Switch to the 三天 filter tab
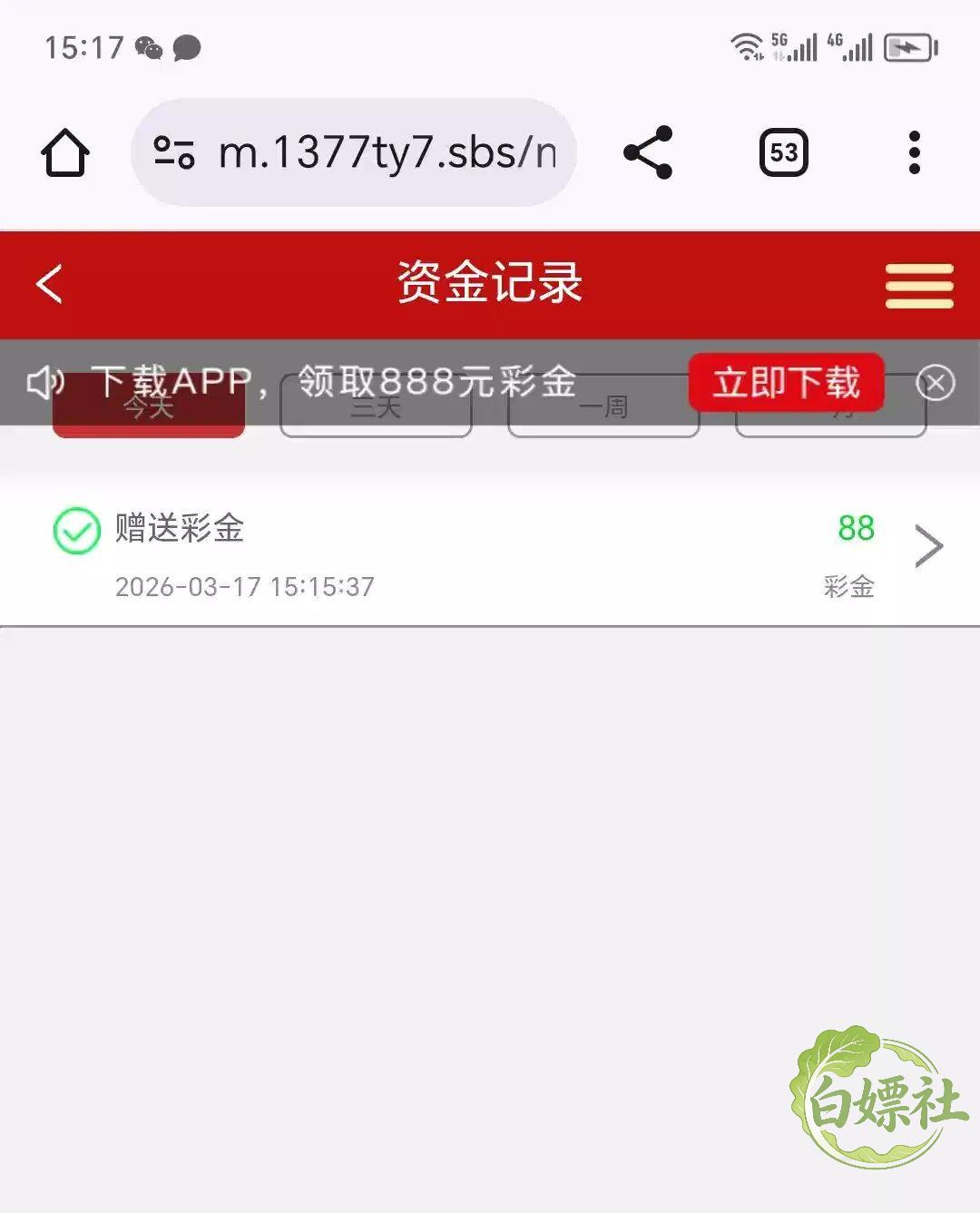 click(x=376, y=406)
